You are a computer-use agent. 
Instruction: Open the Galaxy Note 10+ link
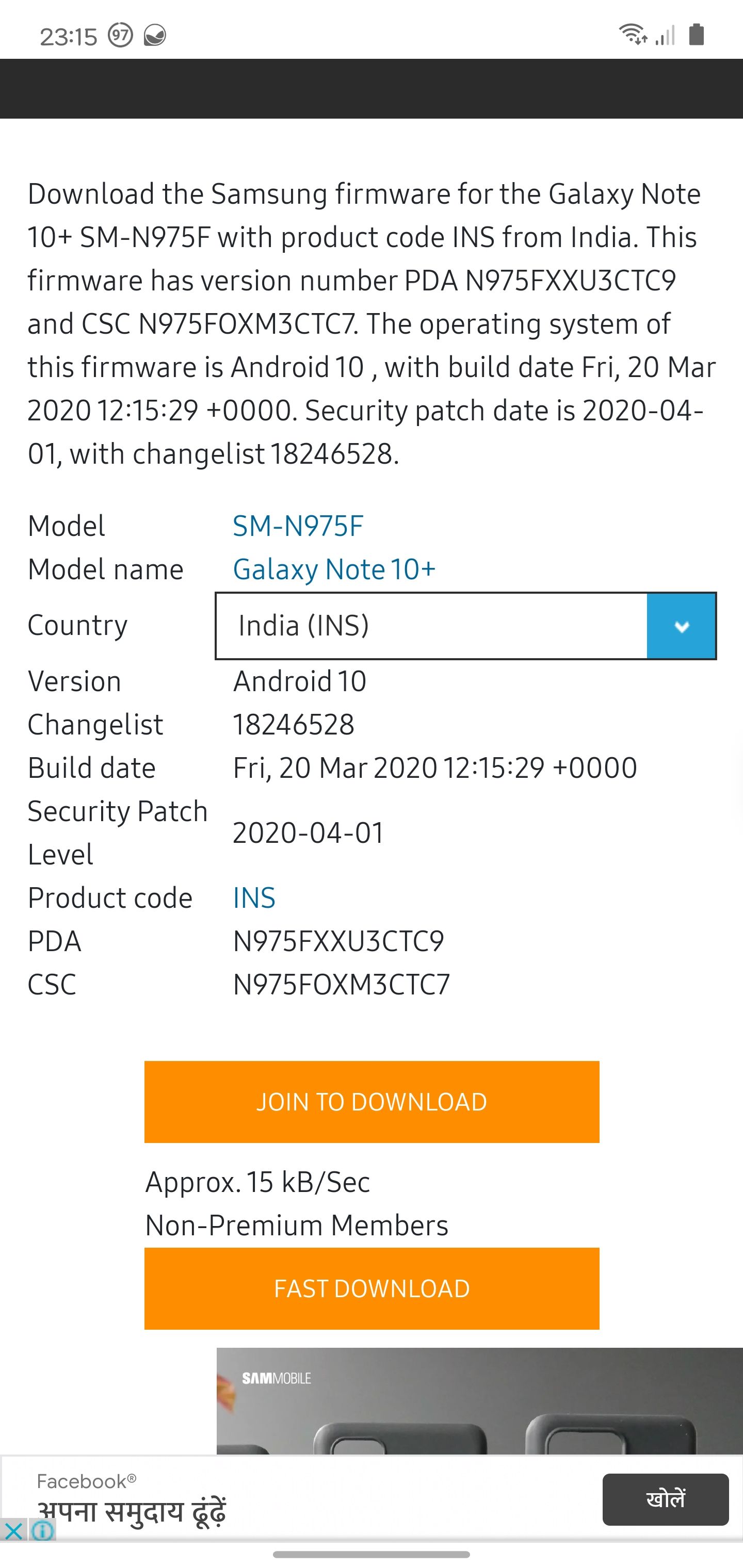tap(334, 569)
